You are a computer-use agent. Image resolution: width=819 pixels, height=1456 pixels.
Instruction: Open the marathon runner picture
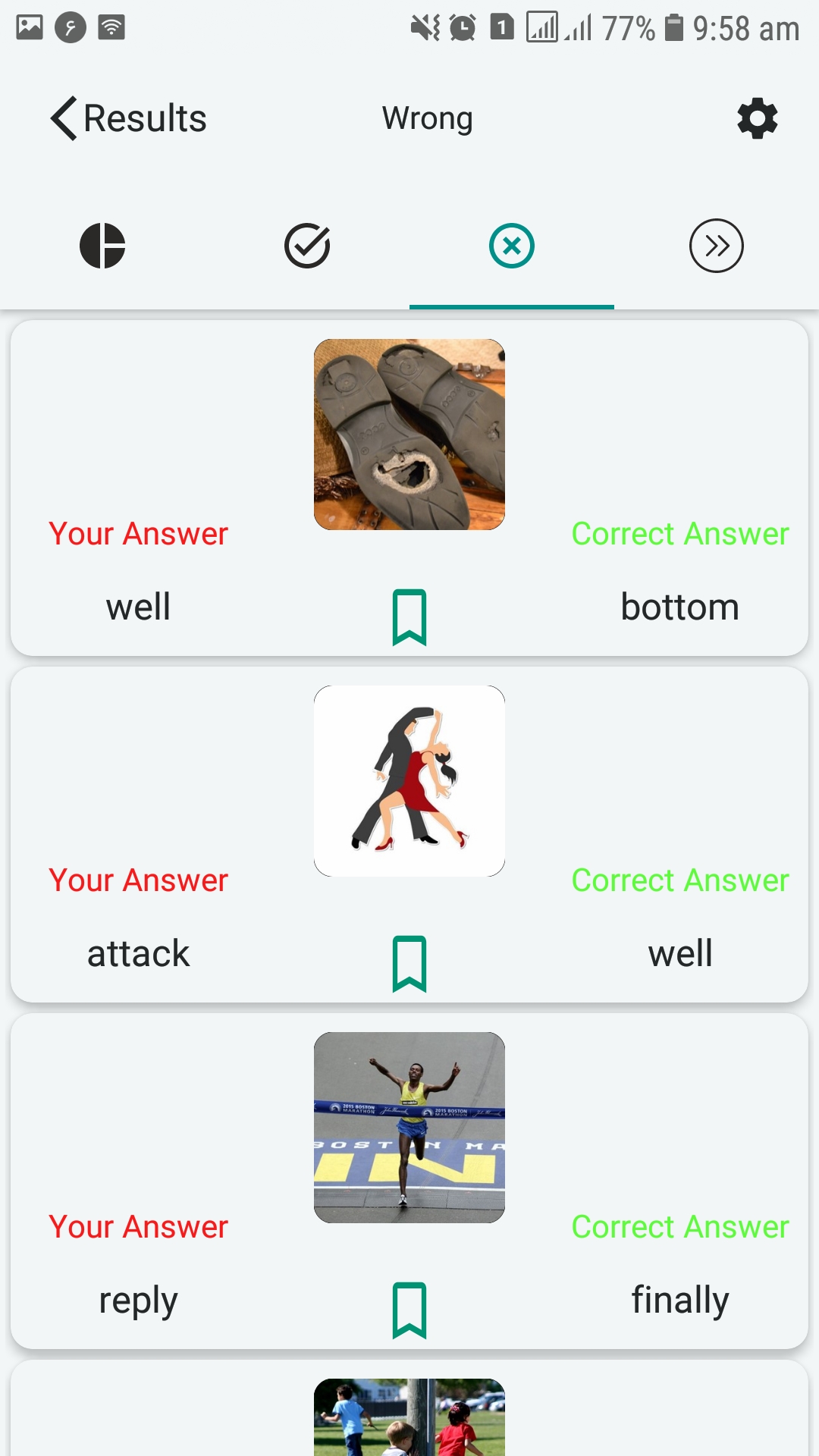pyautogui.click(x=409, y=1128)
